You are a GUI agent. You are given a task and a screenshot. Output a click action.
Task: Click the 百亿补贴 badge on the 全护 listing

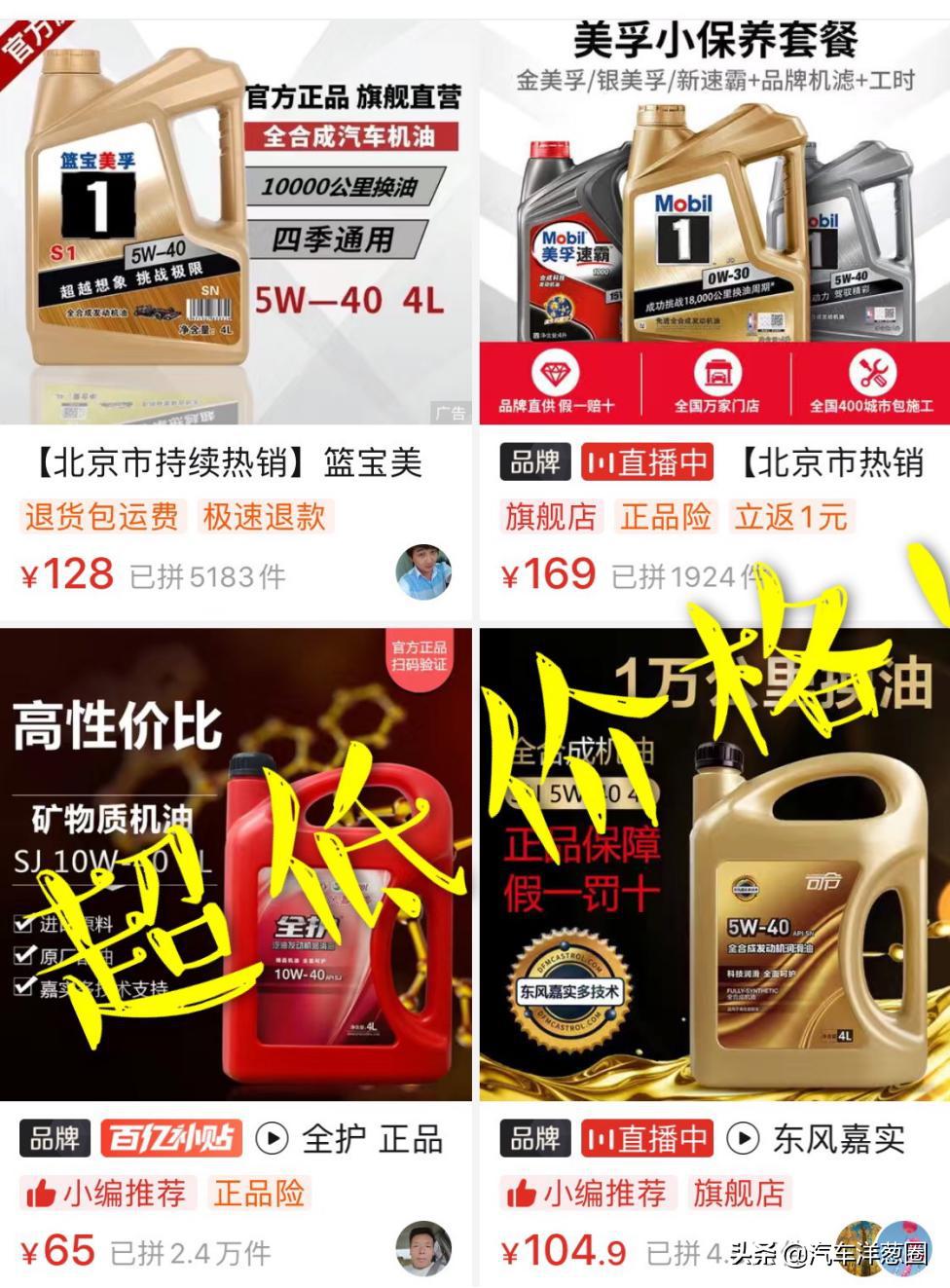tap(167, 1136)
